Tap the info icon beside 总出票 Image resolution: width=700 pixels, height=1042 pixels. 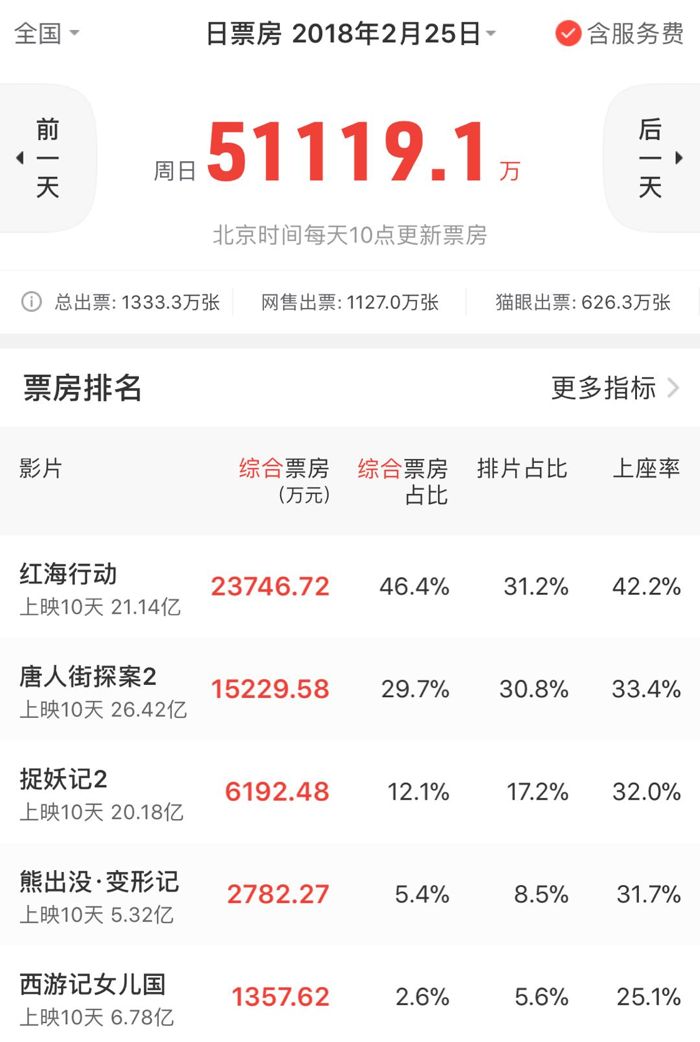[x=32, y=302]
